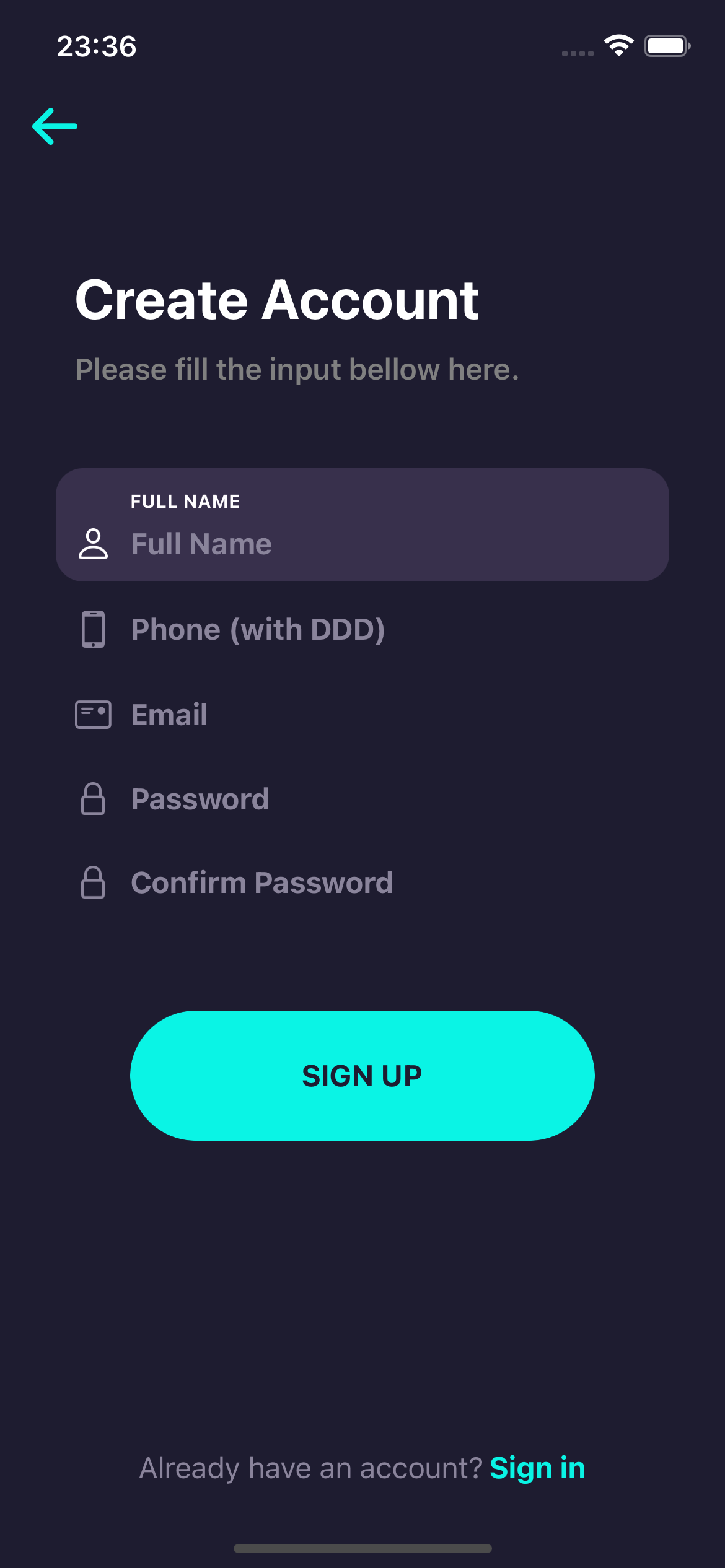Image resolution: width=725 pixels, height=1568 pixels.
Task: Click the email envelope icon
Action: (x=94, y=714)
